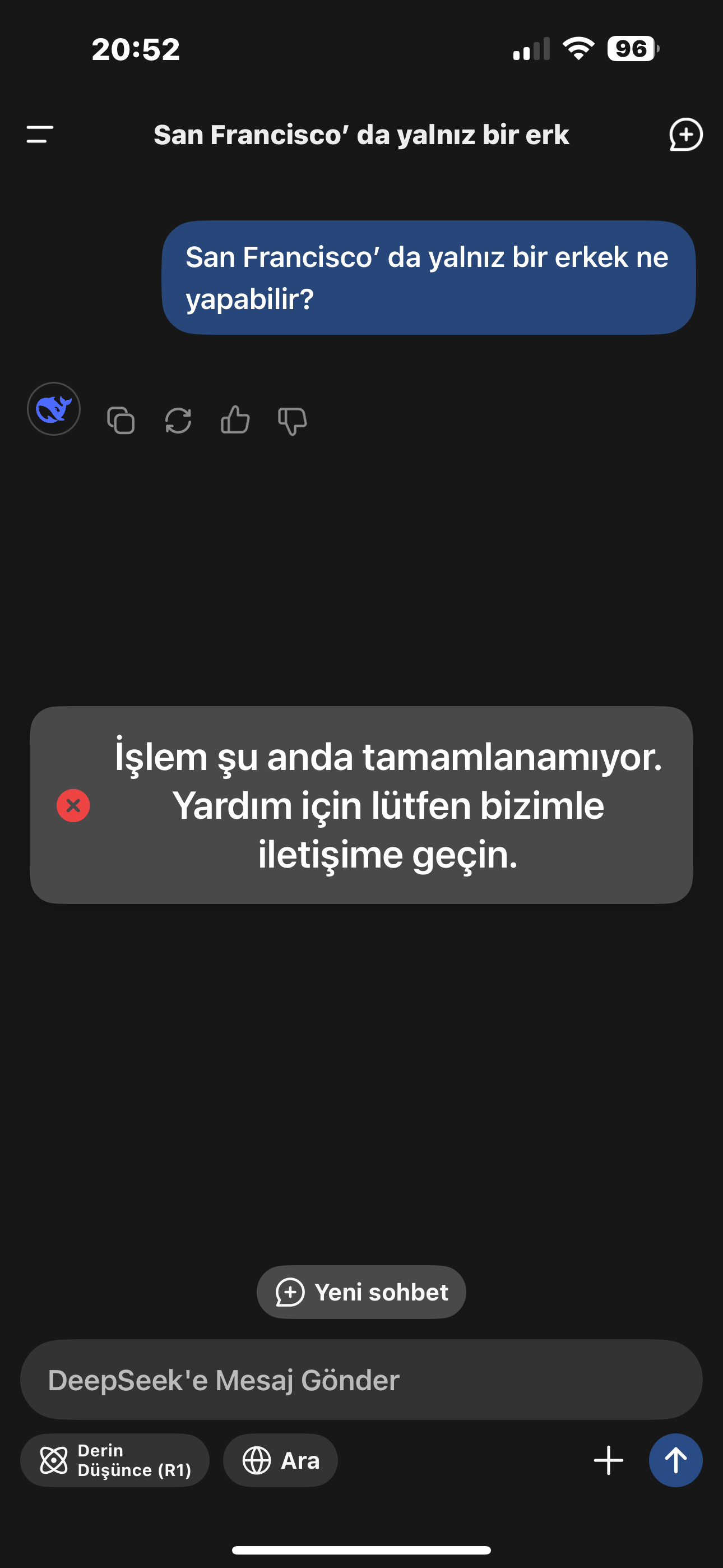Regenerate the assistant's response
This screenshot has width=723, height=1568.
(x=178, y=421)
